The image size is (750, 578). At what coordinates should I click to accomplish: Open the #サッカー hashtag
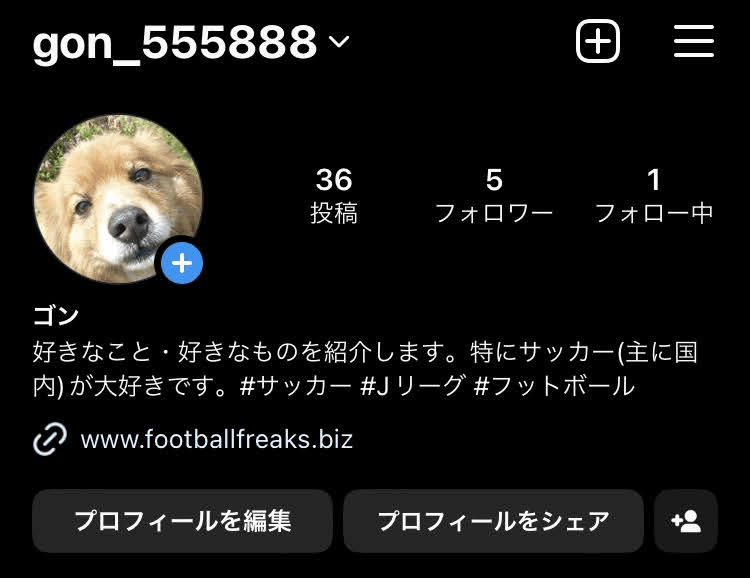coord(295,386)
